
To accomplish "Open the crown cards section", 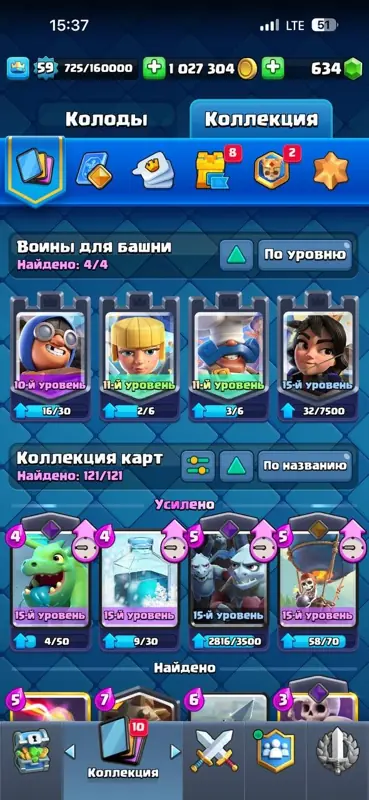I will pos(153,171).
